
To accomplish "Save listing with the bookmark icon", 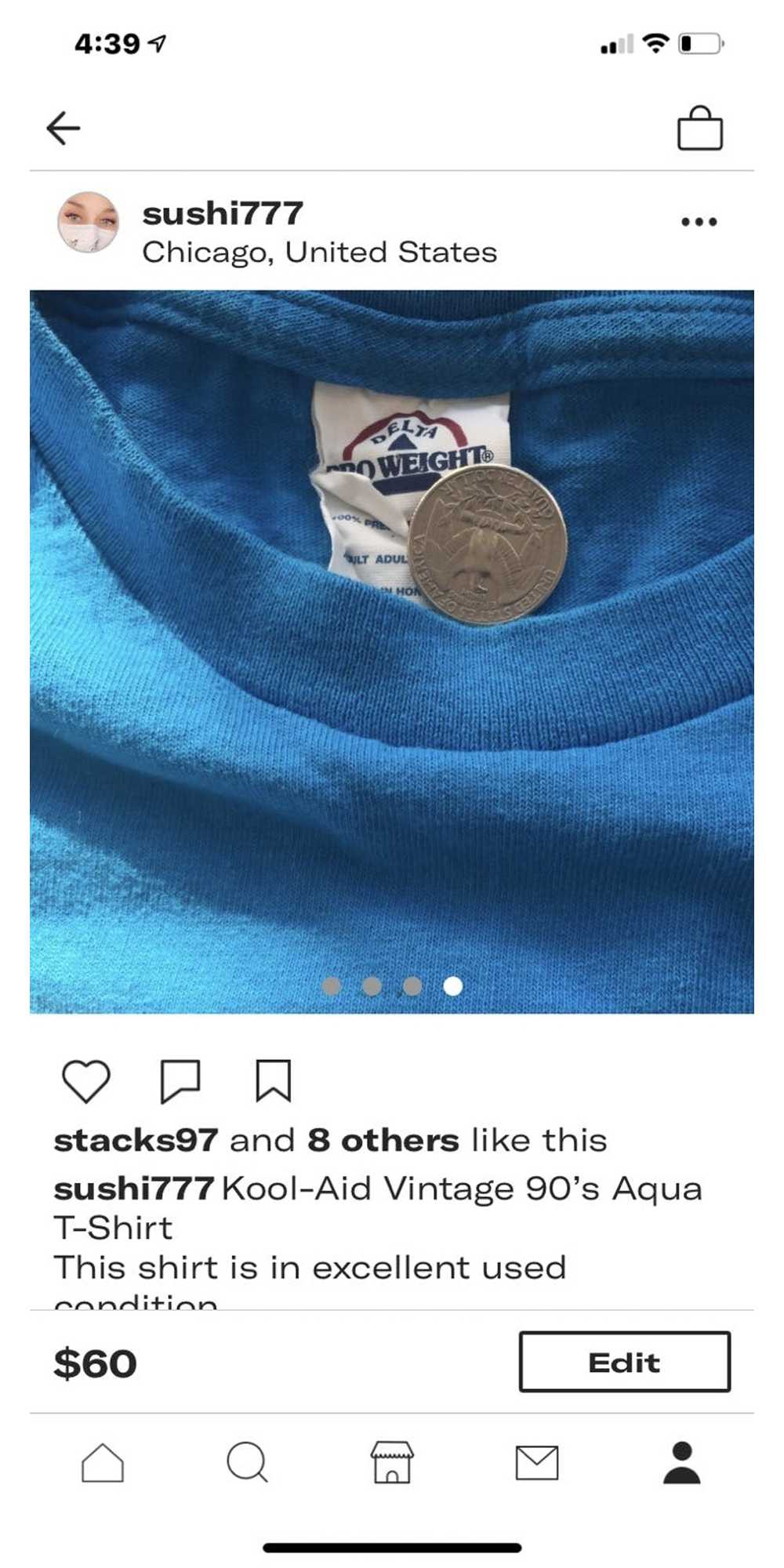I will (274, 1081).
